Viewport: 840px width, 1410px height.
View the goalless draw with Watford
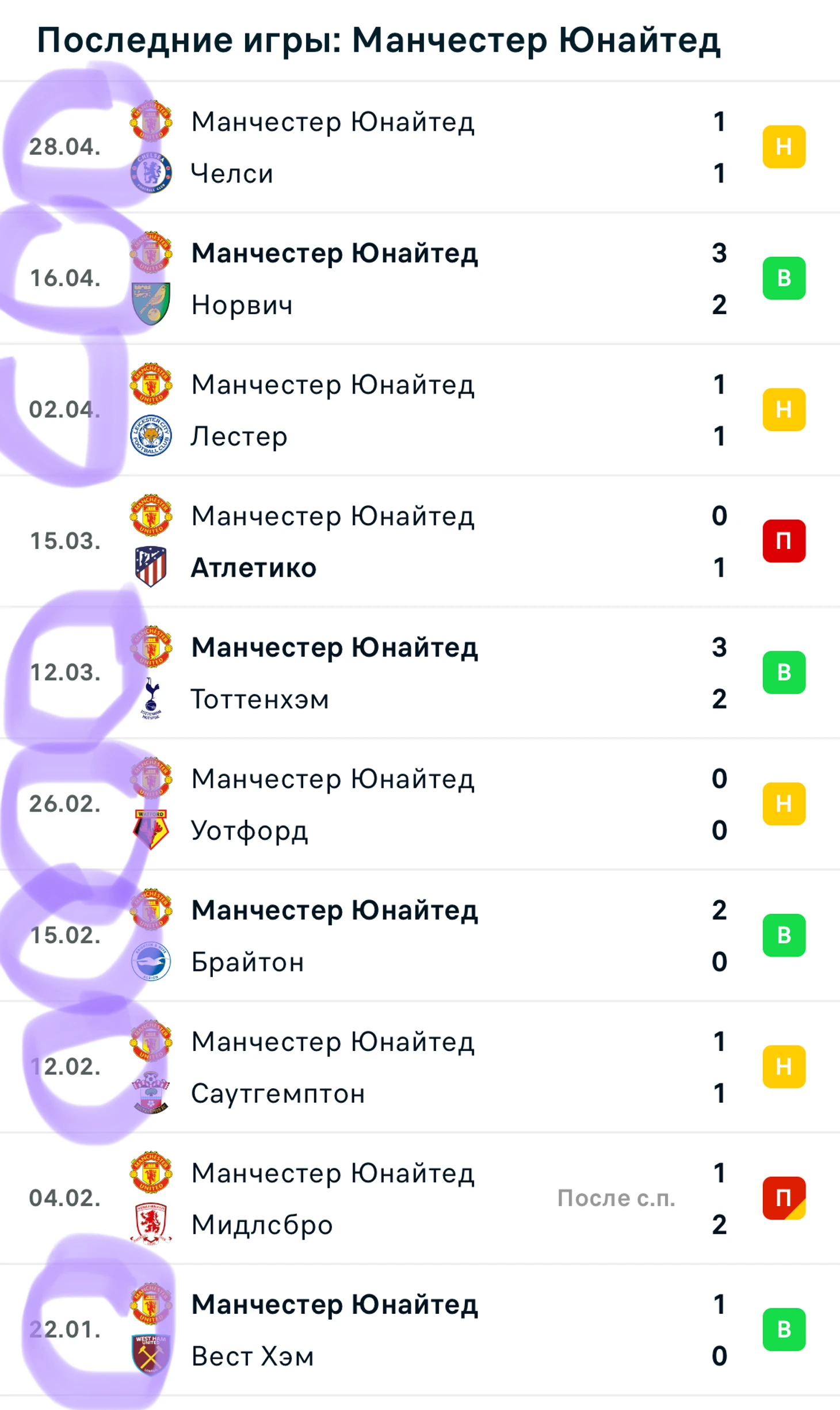[x=420, y=804]
